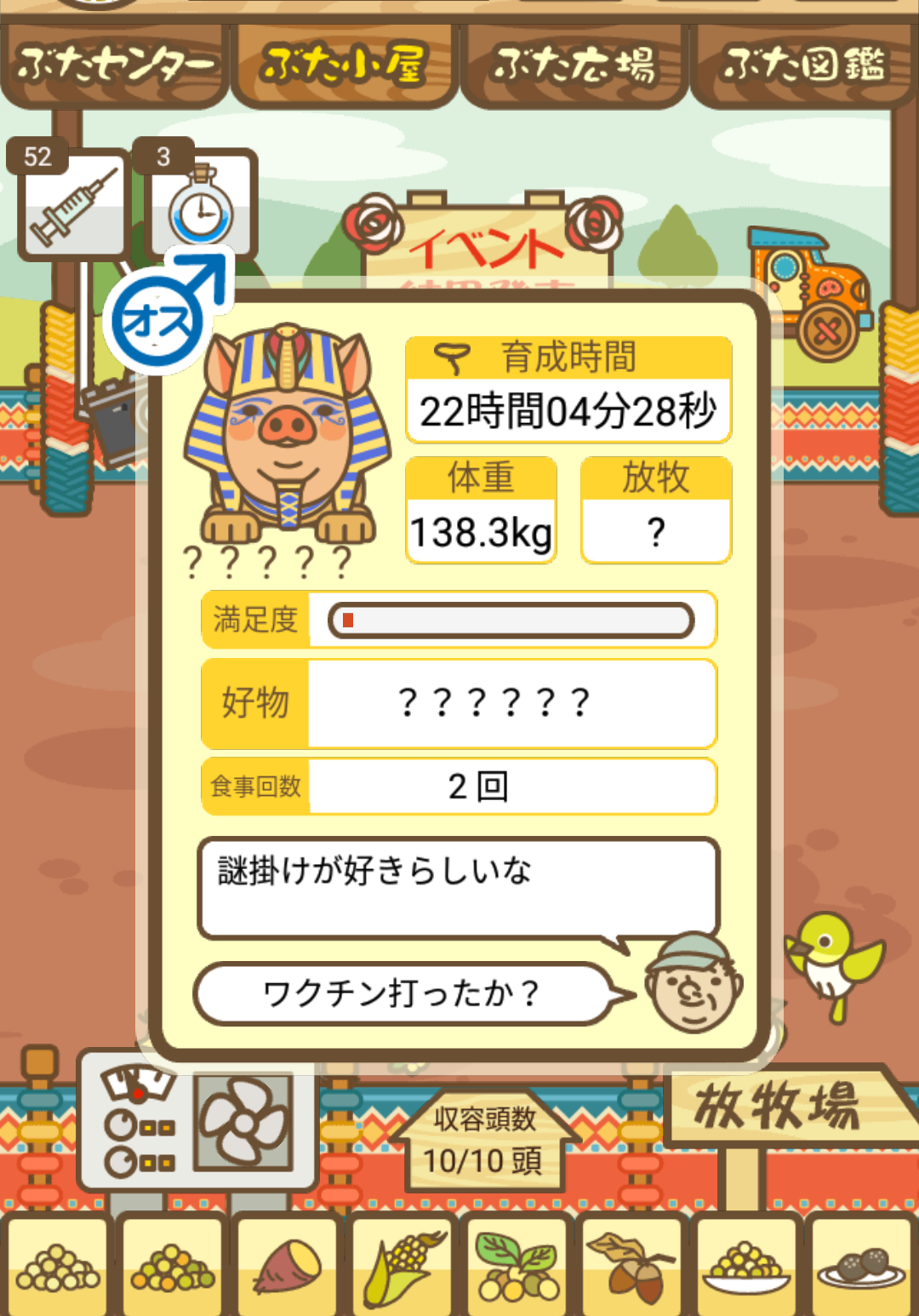Screen dimensions: 919x1316
Task: Open the 放牧場 signpost
Action: [777, 1106]
